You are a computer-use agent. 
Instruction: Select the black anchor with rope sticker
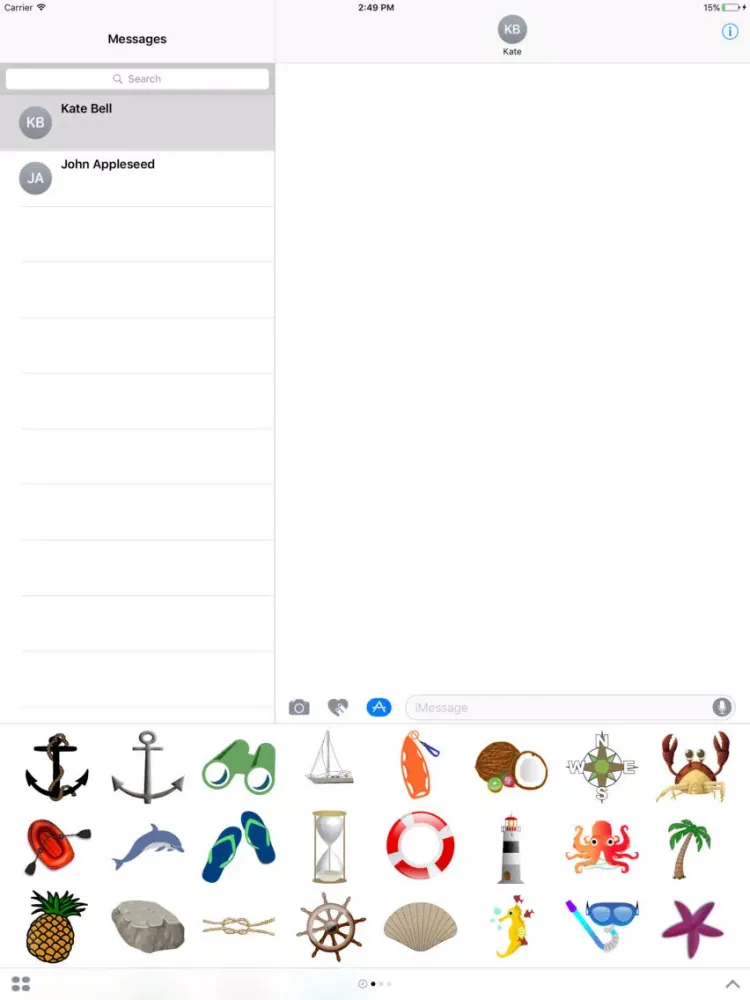[x=56, y=767]
